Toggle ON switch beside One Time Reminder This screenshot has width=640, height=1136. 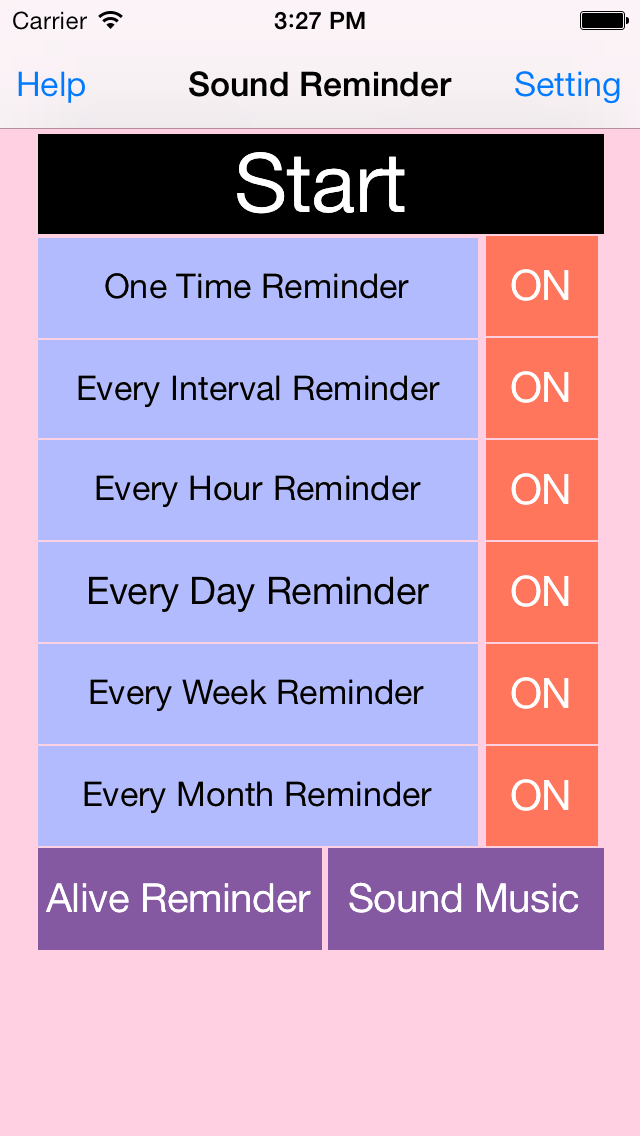click(541, 286)
